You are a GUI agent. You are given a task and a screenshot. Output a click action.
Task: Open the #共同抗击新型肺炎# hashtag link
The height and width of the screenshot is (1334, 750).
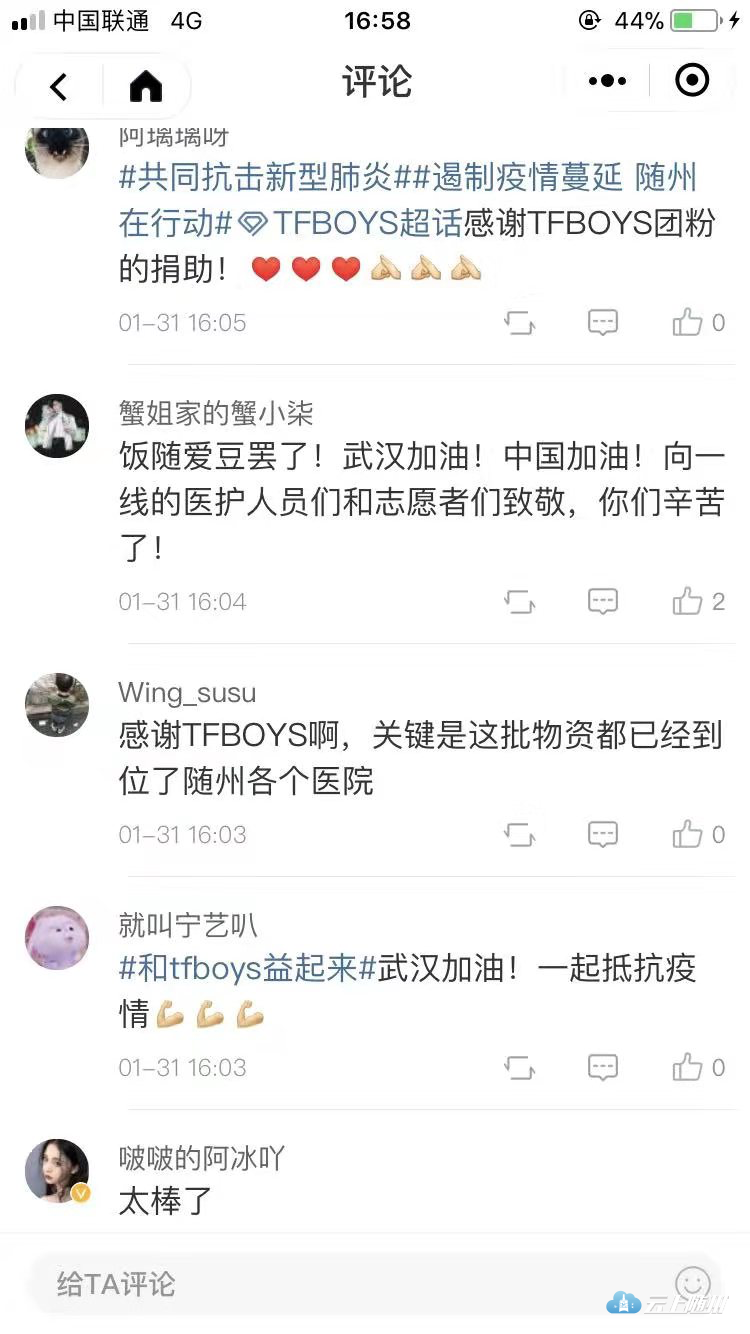click(x=256, y=179)
